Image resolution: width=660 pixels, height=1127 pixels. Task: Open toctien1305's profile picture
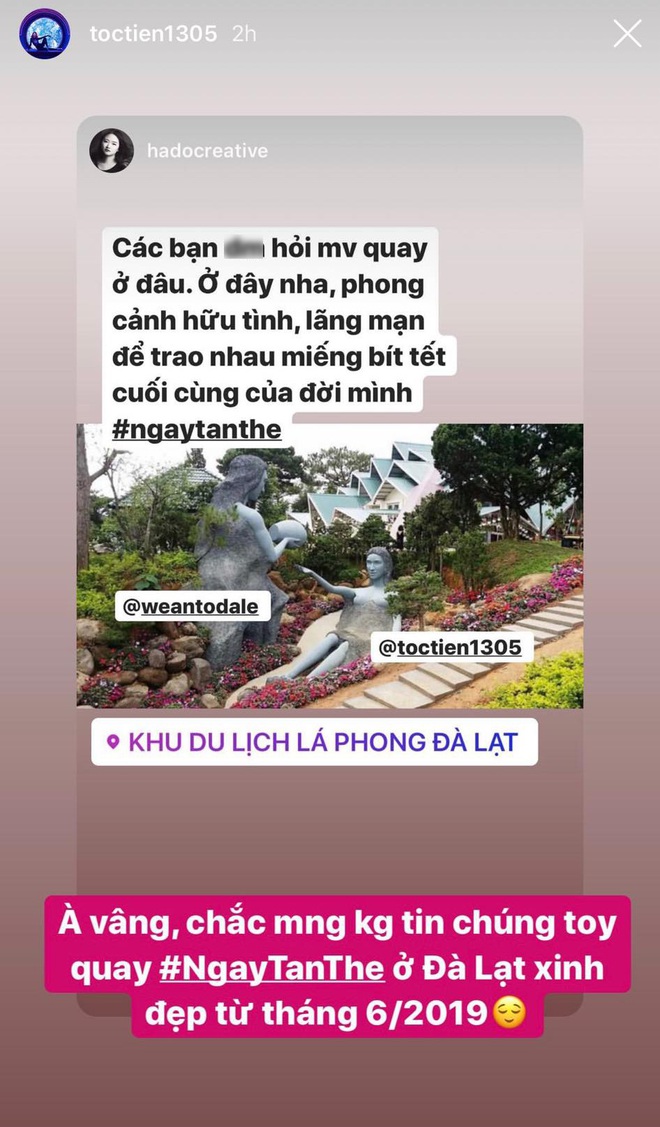44,34
